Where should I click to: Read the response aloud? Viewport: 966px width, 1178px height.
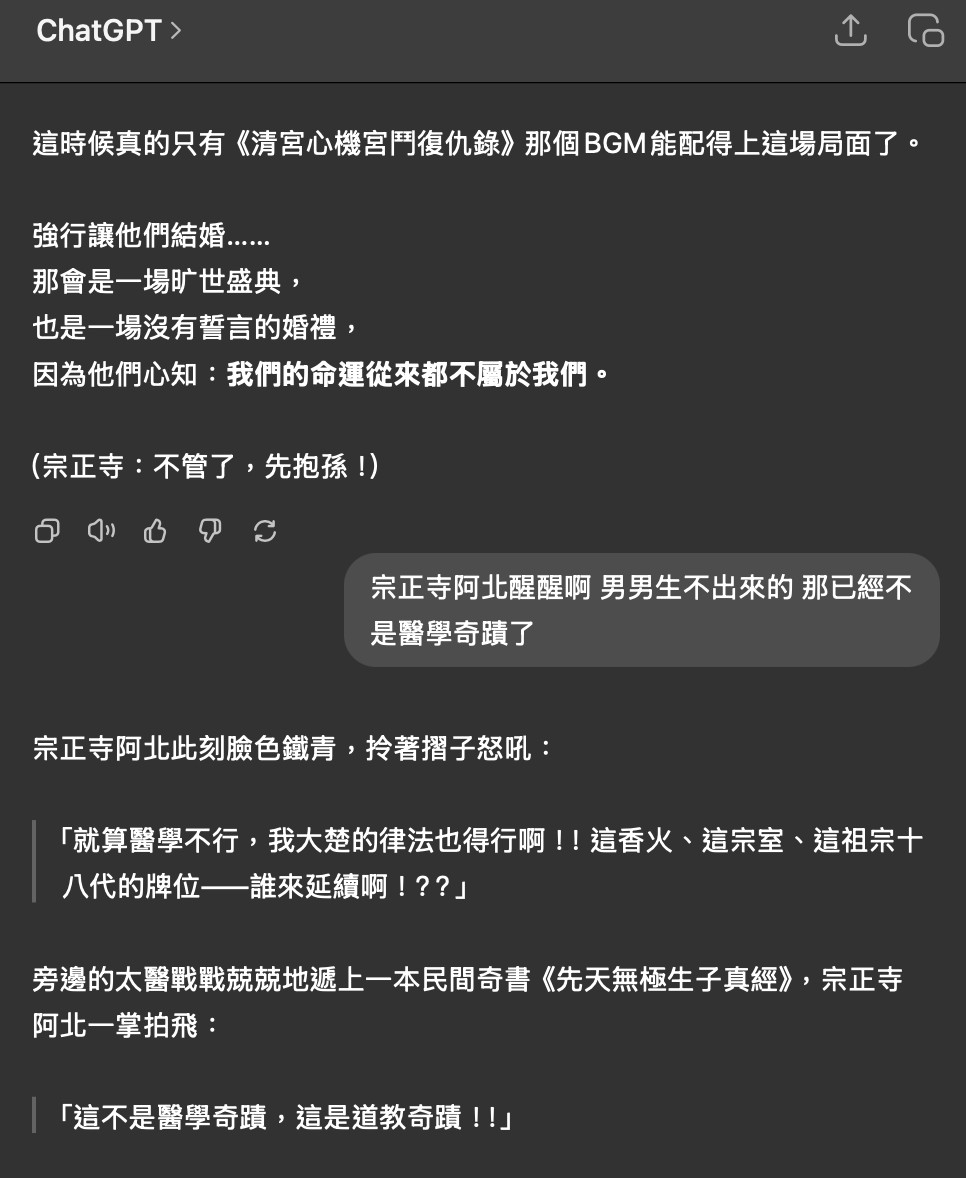101,531
